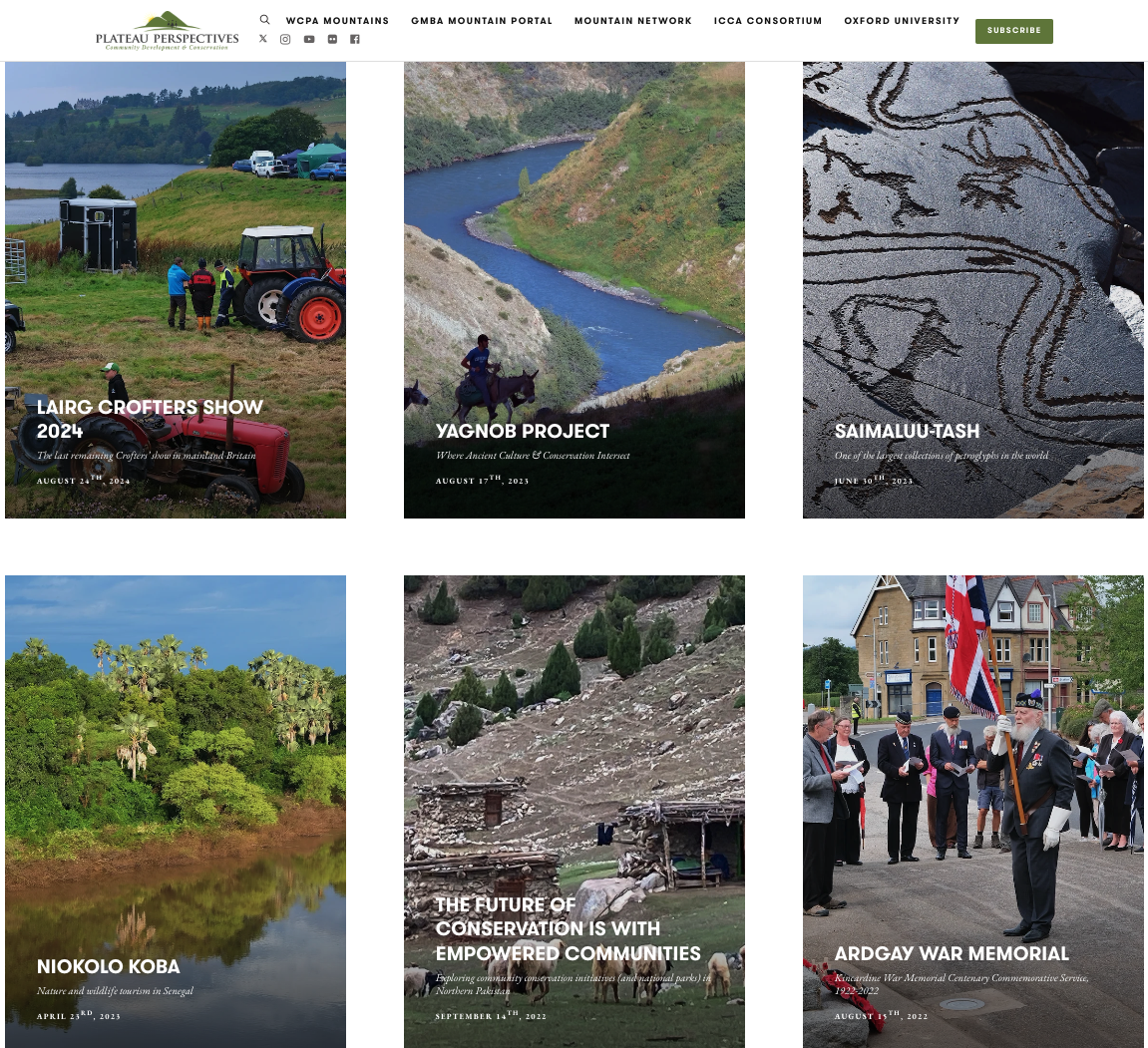Read Future of Conservation with Empowered Communities
Viewport: 1148px width, 1048px height.
[568, 929]
